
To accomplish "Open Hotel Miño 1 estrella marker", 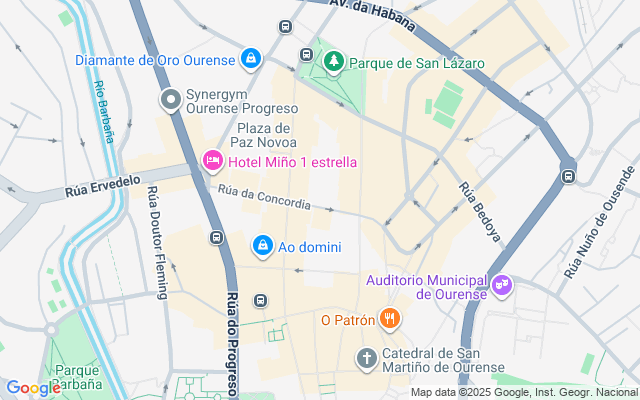I will tap(212, 161).
